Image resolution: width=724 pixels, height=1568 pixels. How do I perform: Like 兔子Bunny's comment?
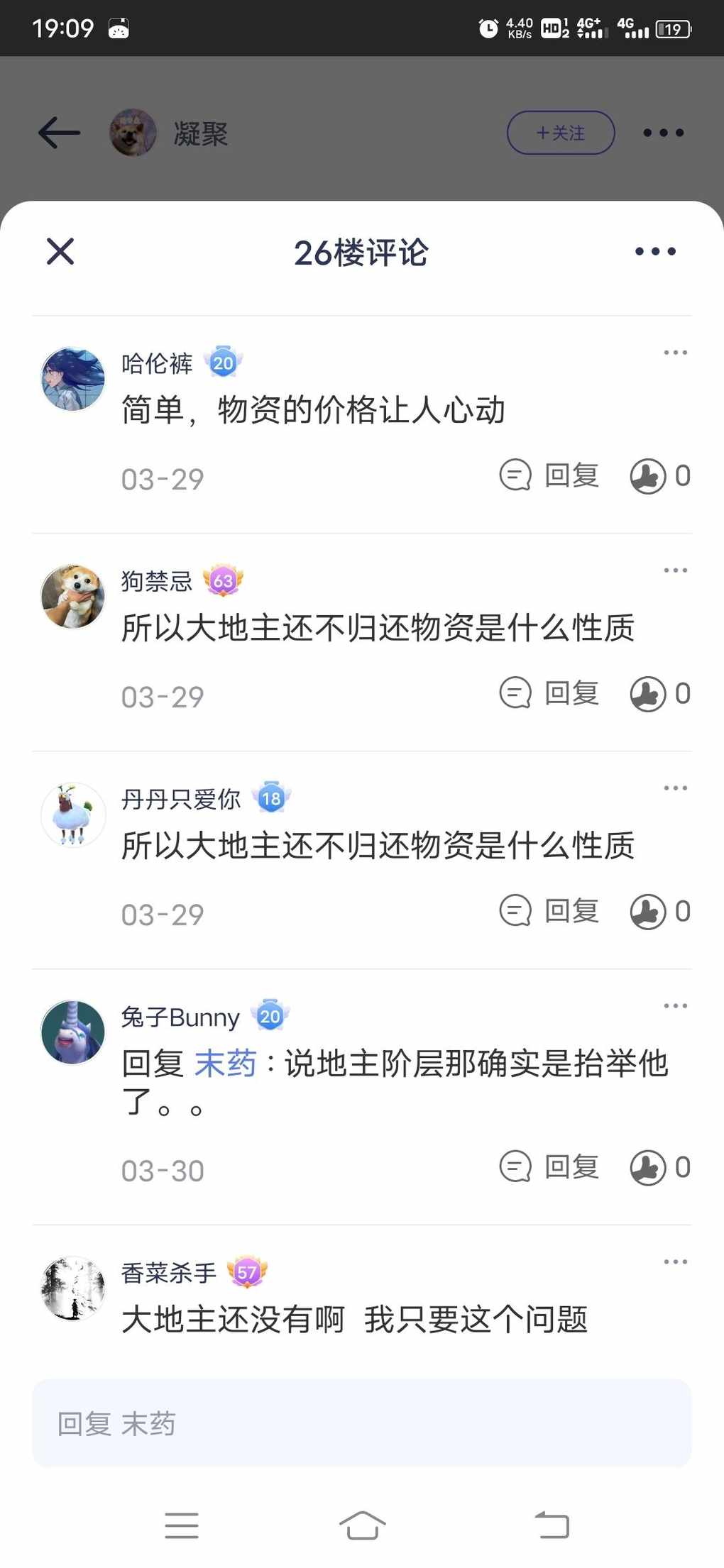pos(648,1168)
